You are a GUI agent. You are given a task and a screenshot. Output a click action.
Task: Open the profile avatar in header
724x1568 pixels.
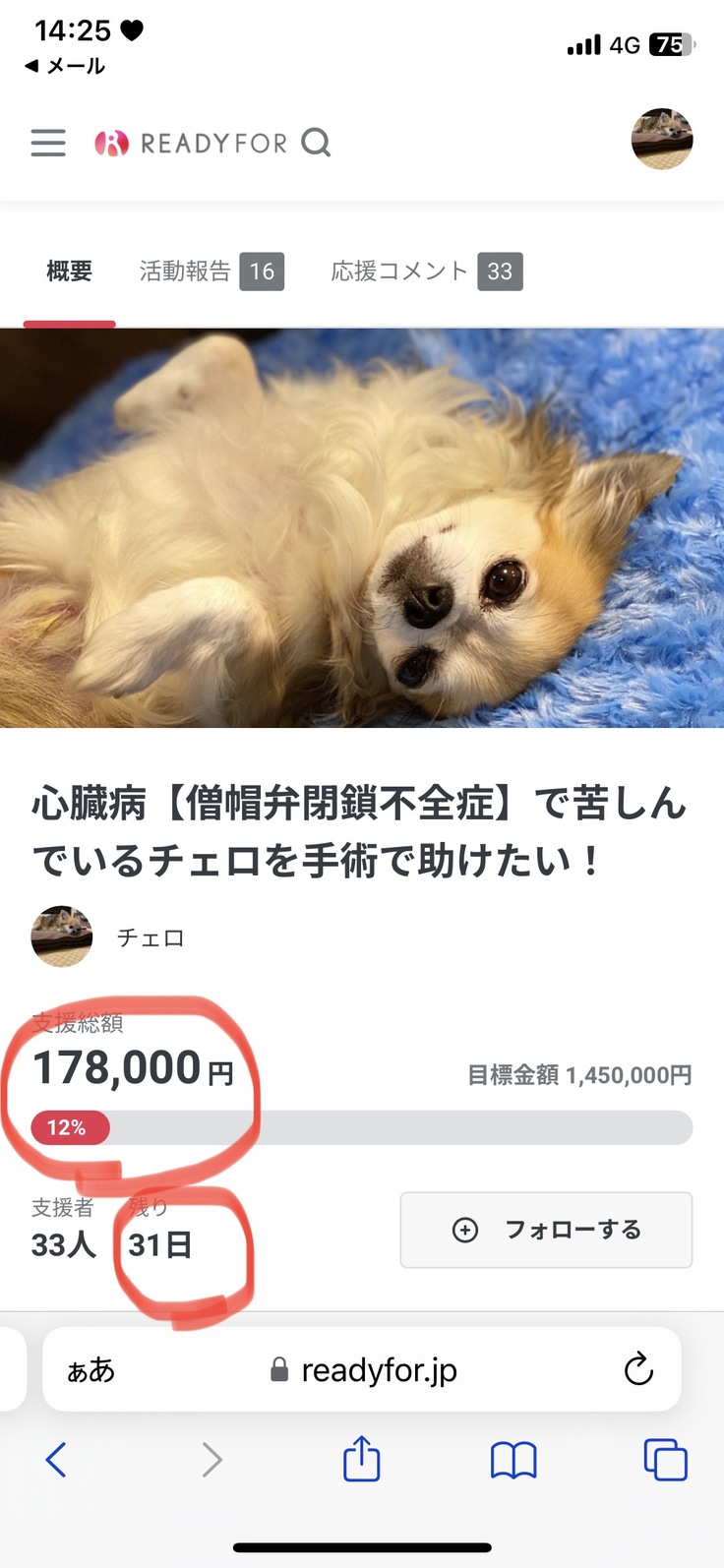point(662,140)
